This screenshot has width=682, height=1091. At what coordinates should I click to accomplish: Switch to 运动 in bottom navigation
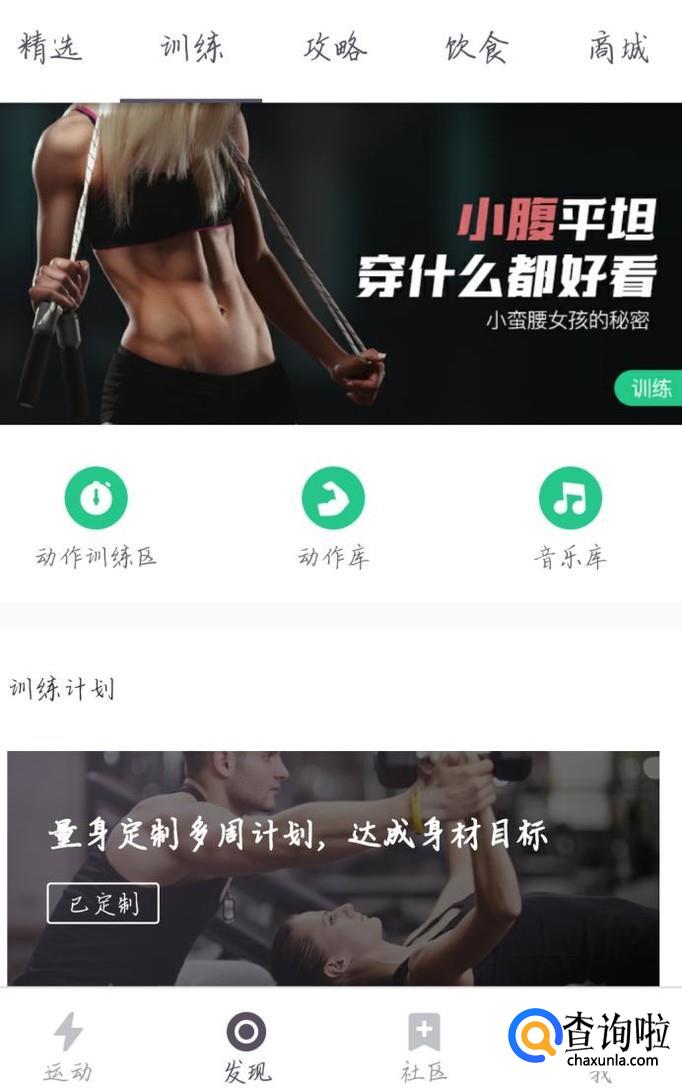tap(68, 1047)
